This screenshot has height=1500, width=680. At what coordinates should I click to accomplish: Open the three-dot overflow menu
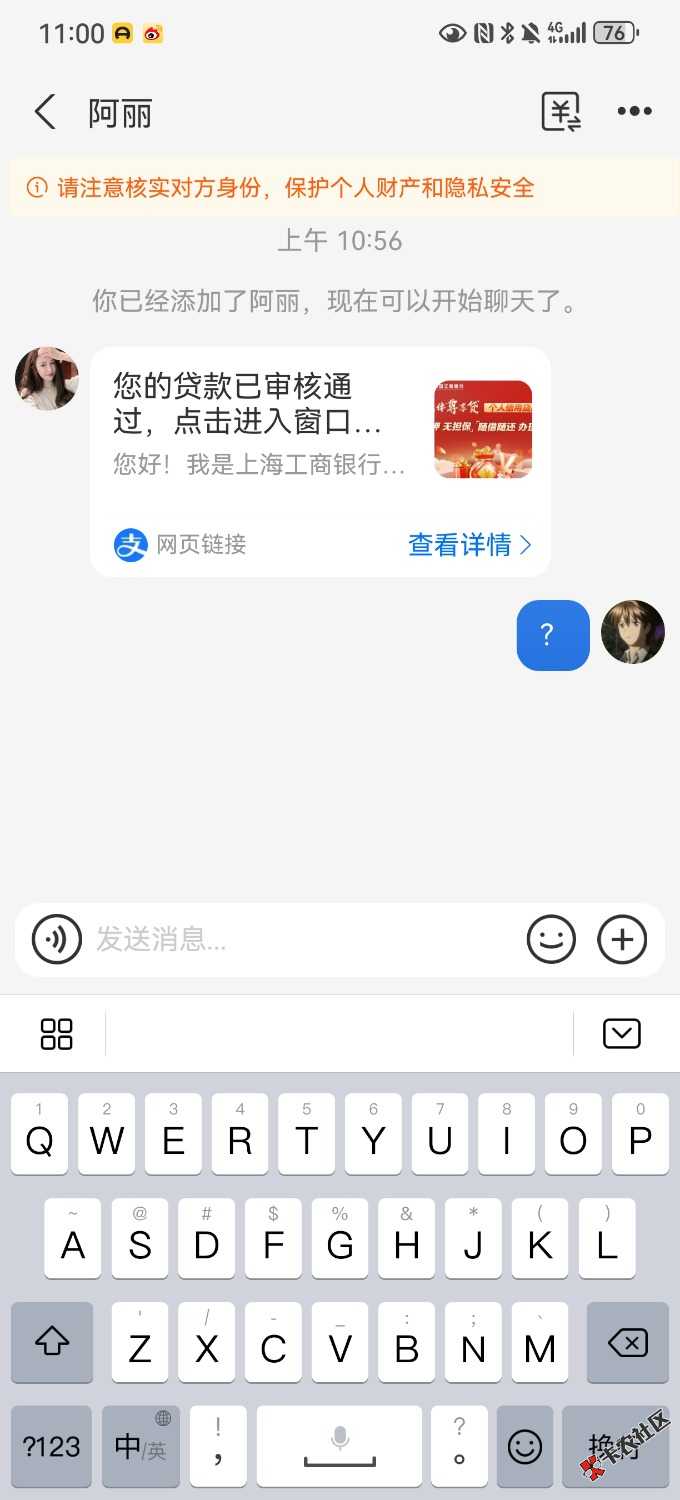click(635, 112)
